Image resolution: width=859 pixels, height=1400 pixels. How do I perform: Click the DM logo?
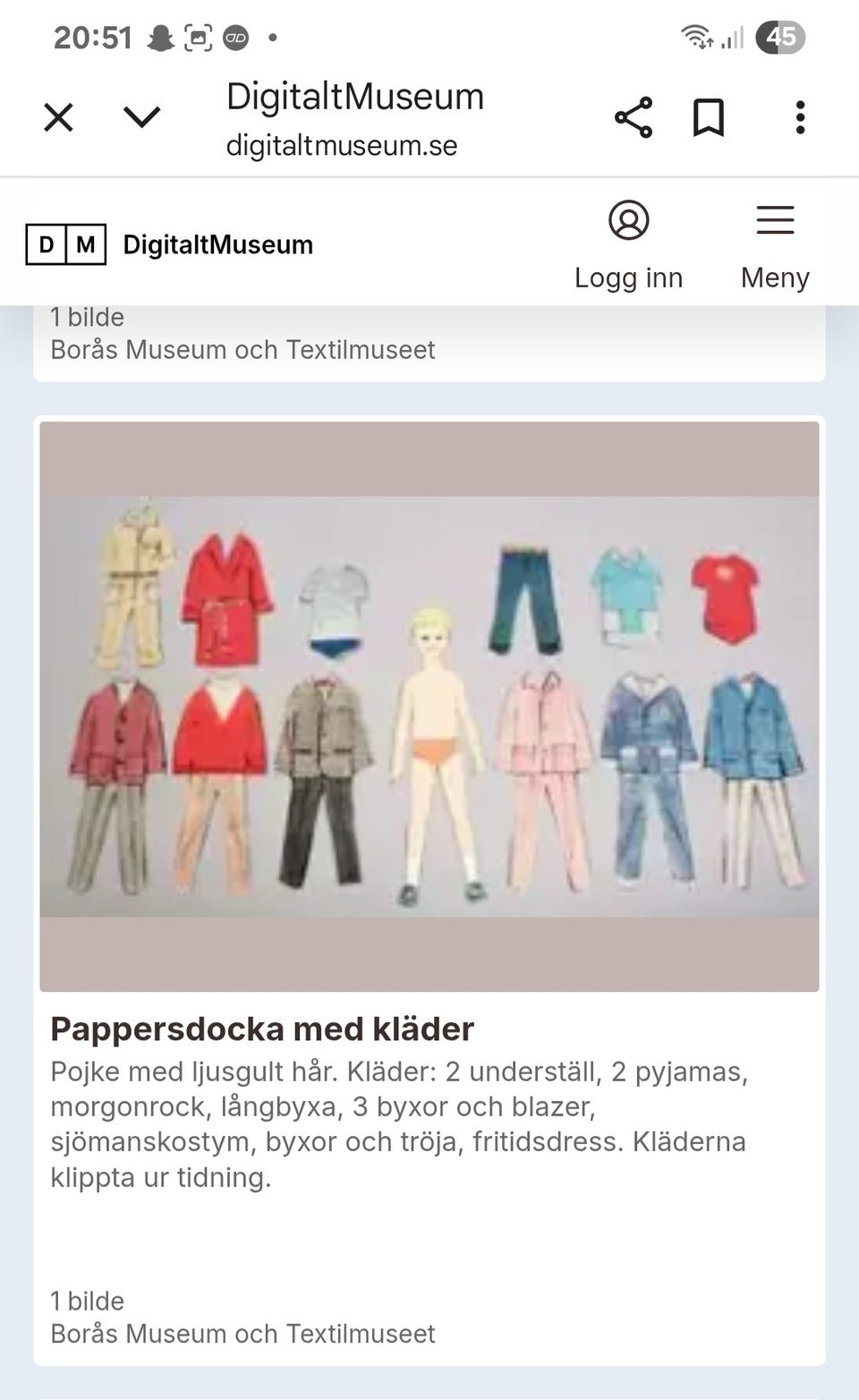[65, 243]
